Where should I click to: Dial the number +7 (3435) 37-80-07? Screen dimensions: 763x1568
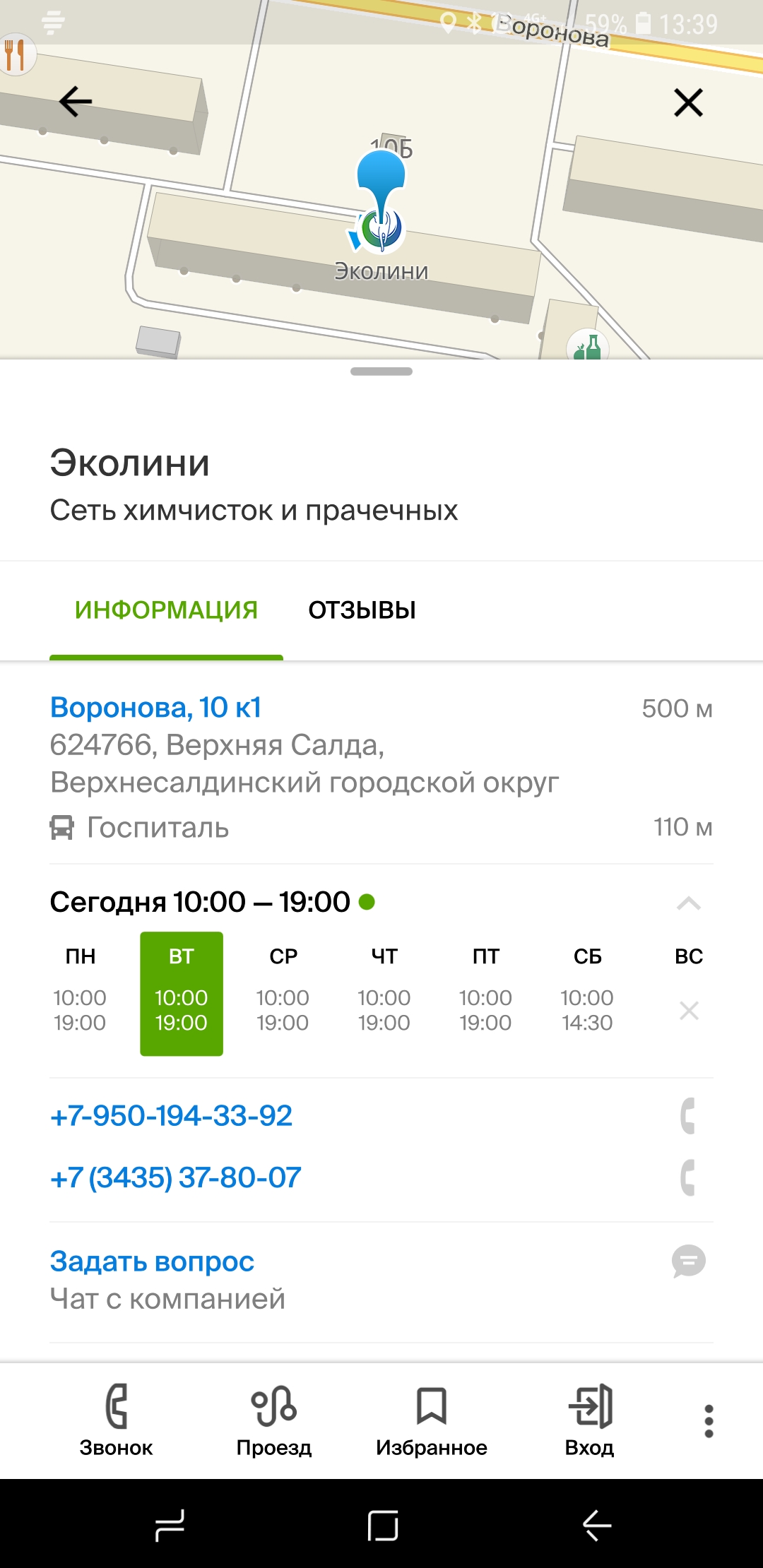click(x=176, y=1177)
